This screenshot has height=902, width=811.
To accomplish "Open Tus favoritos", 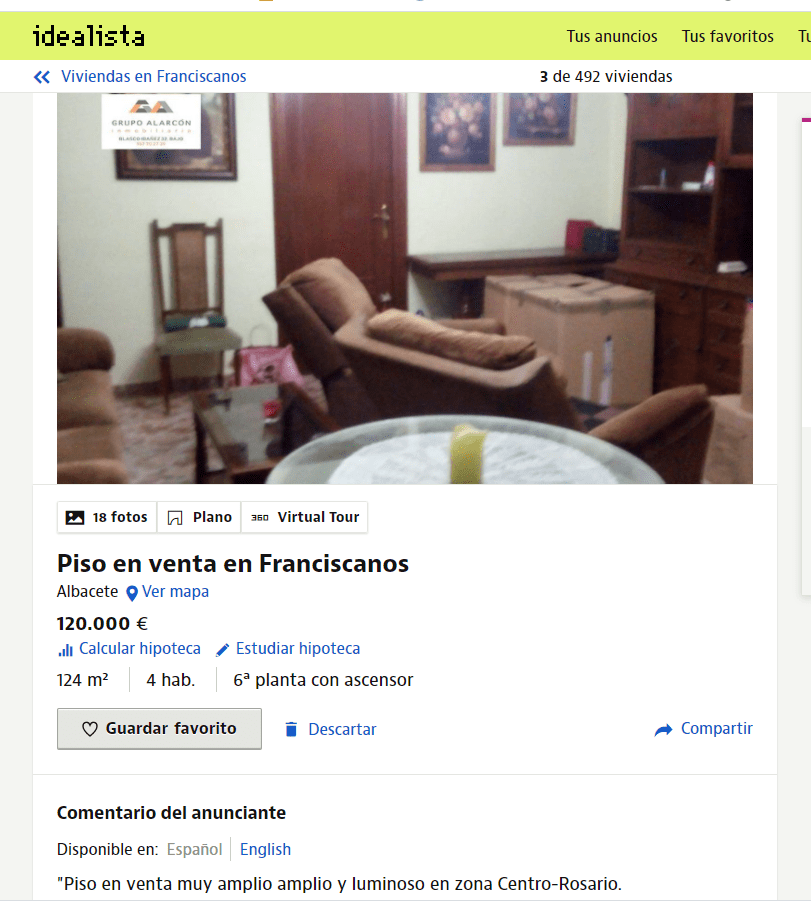I will [x=727, y=37].
